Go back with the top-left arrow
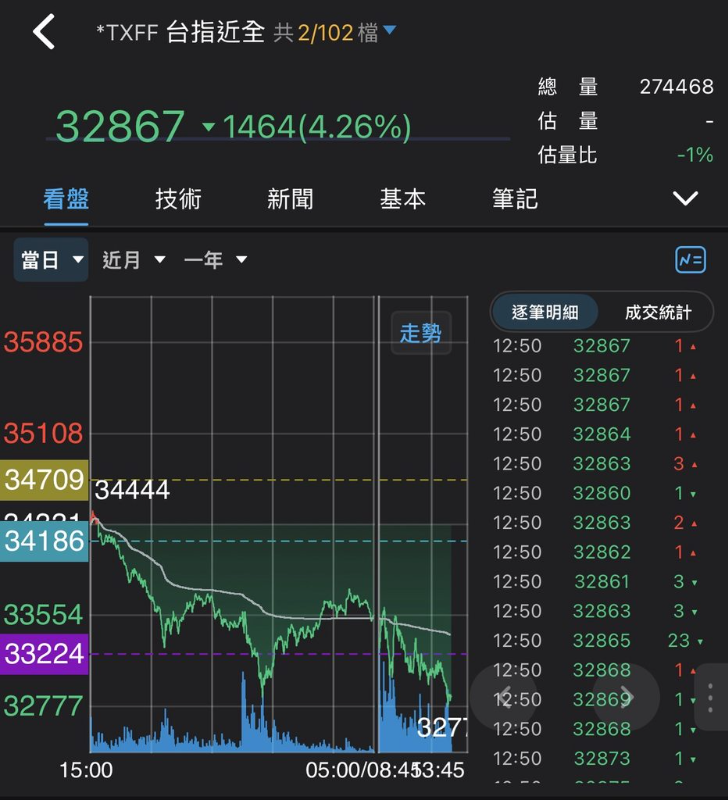This screenshot has height=800, width=728. click(43, 32)
